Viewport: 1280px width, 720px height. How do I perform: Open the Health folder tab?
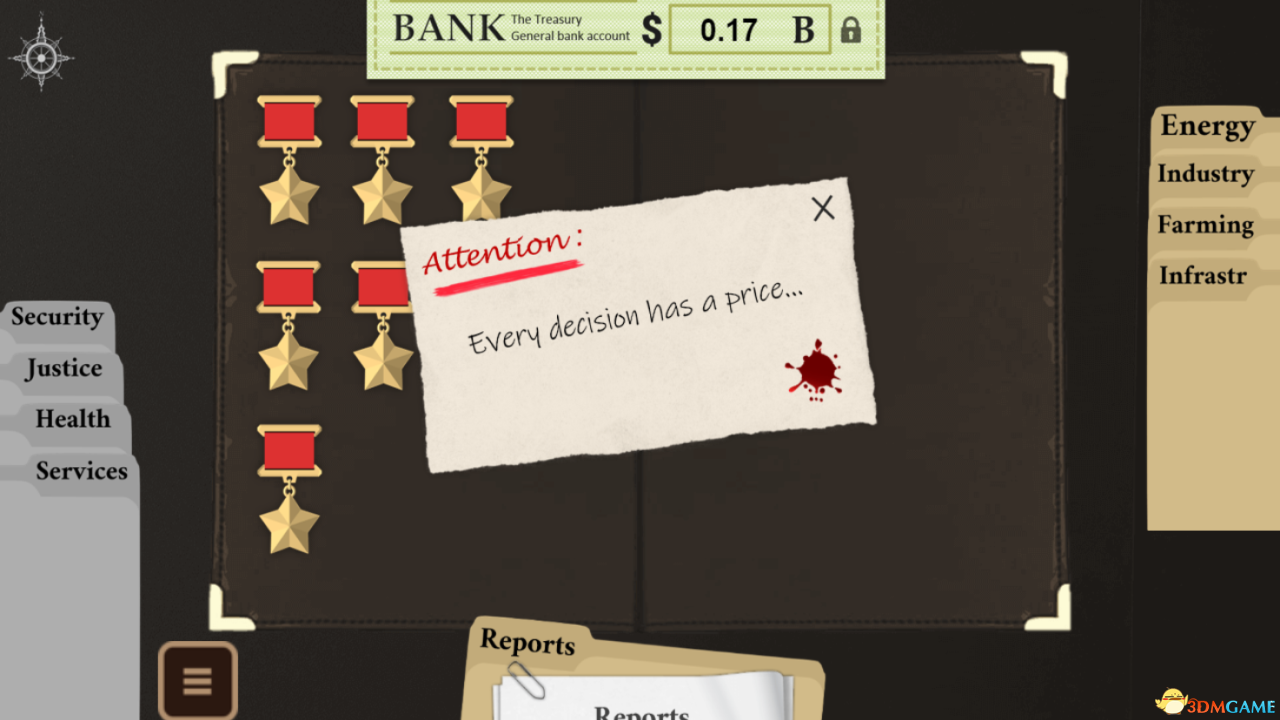coord(72,419)
